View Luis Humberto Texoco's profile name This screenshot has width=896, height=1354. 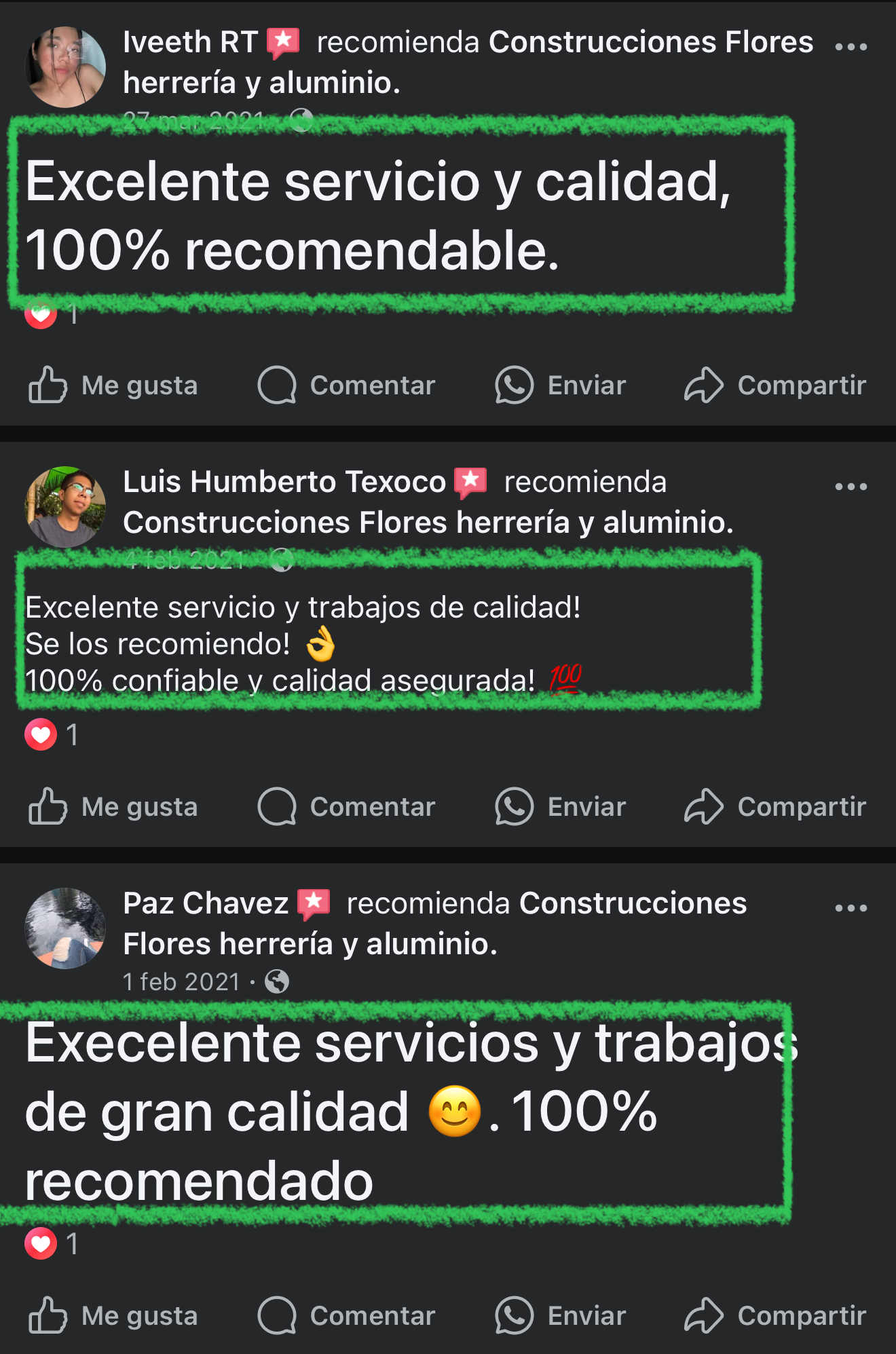pos(284,482)
